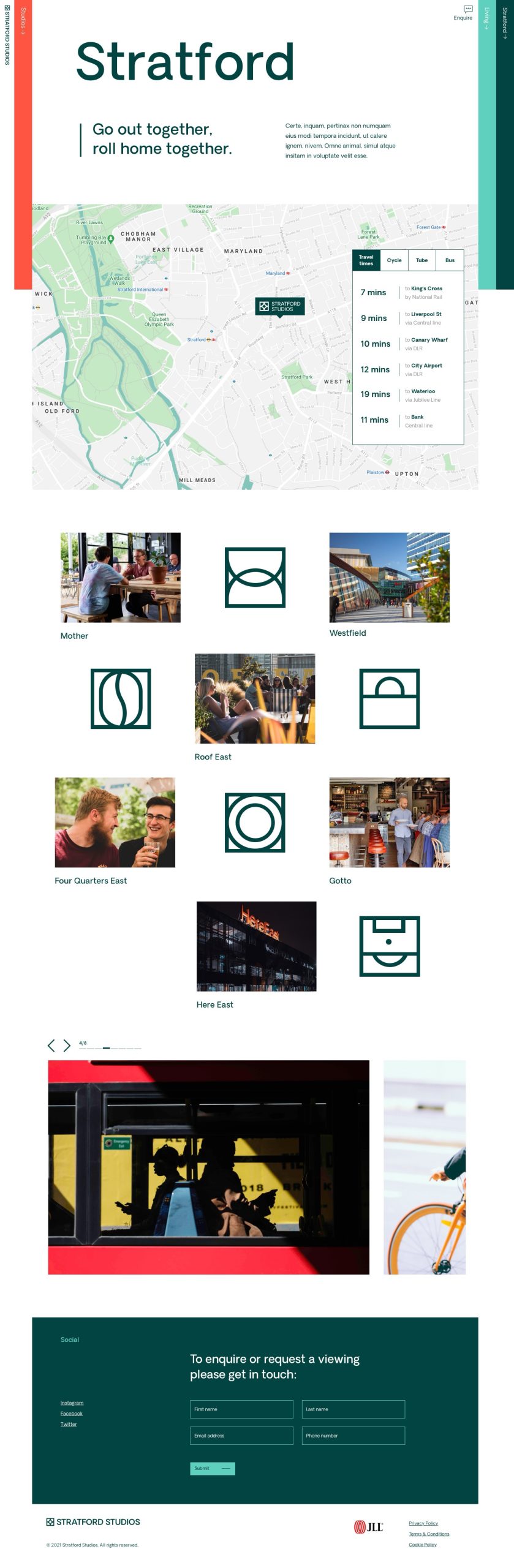The image size is (514, 1568).
Task: Select the Travel times tab
Action: tap(366, 260)
